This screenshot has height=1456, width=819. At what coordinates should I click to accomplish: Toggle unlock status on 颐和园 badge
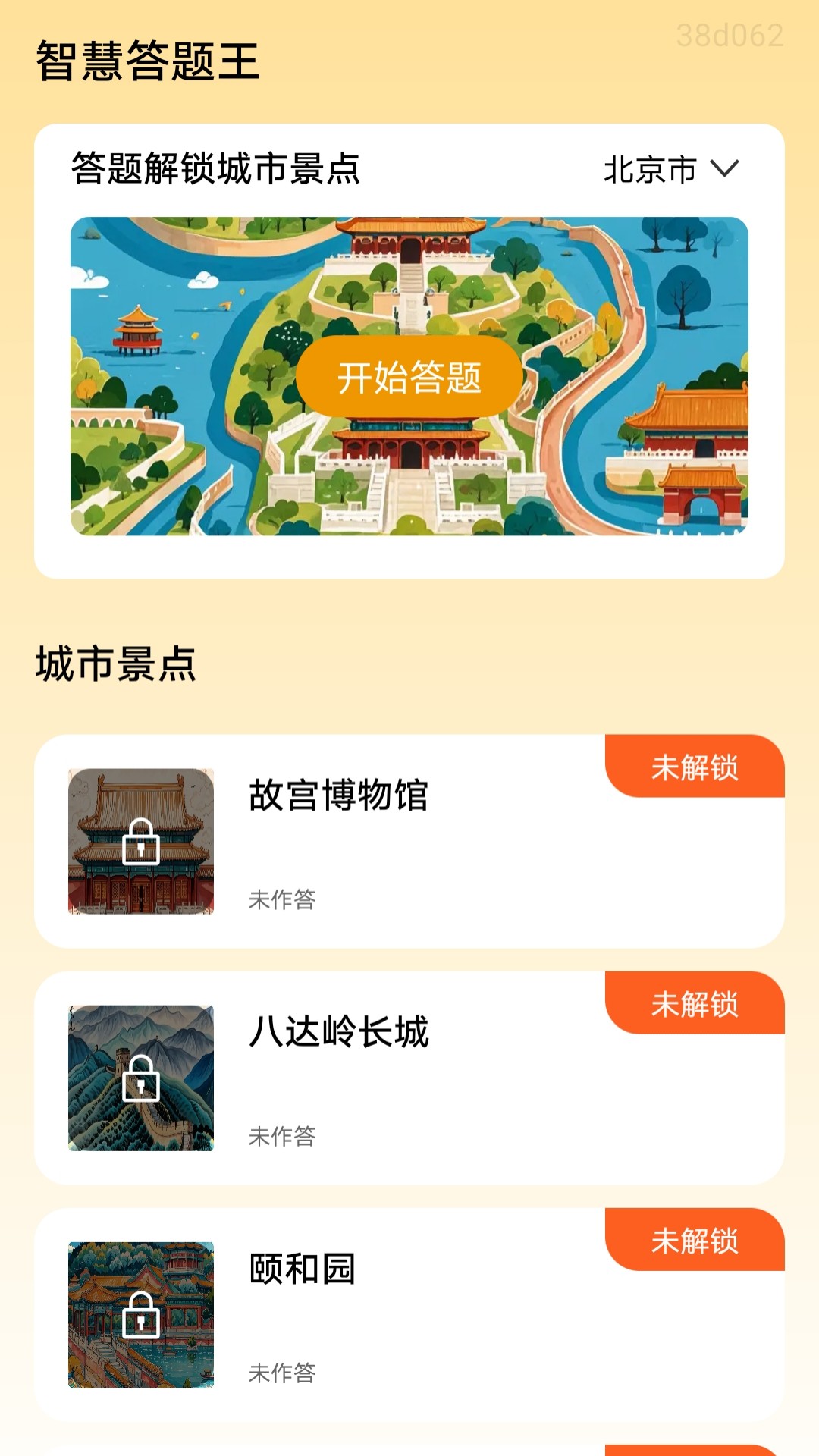point(695,1242)
